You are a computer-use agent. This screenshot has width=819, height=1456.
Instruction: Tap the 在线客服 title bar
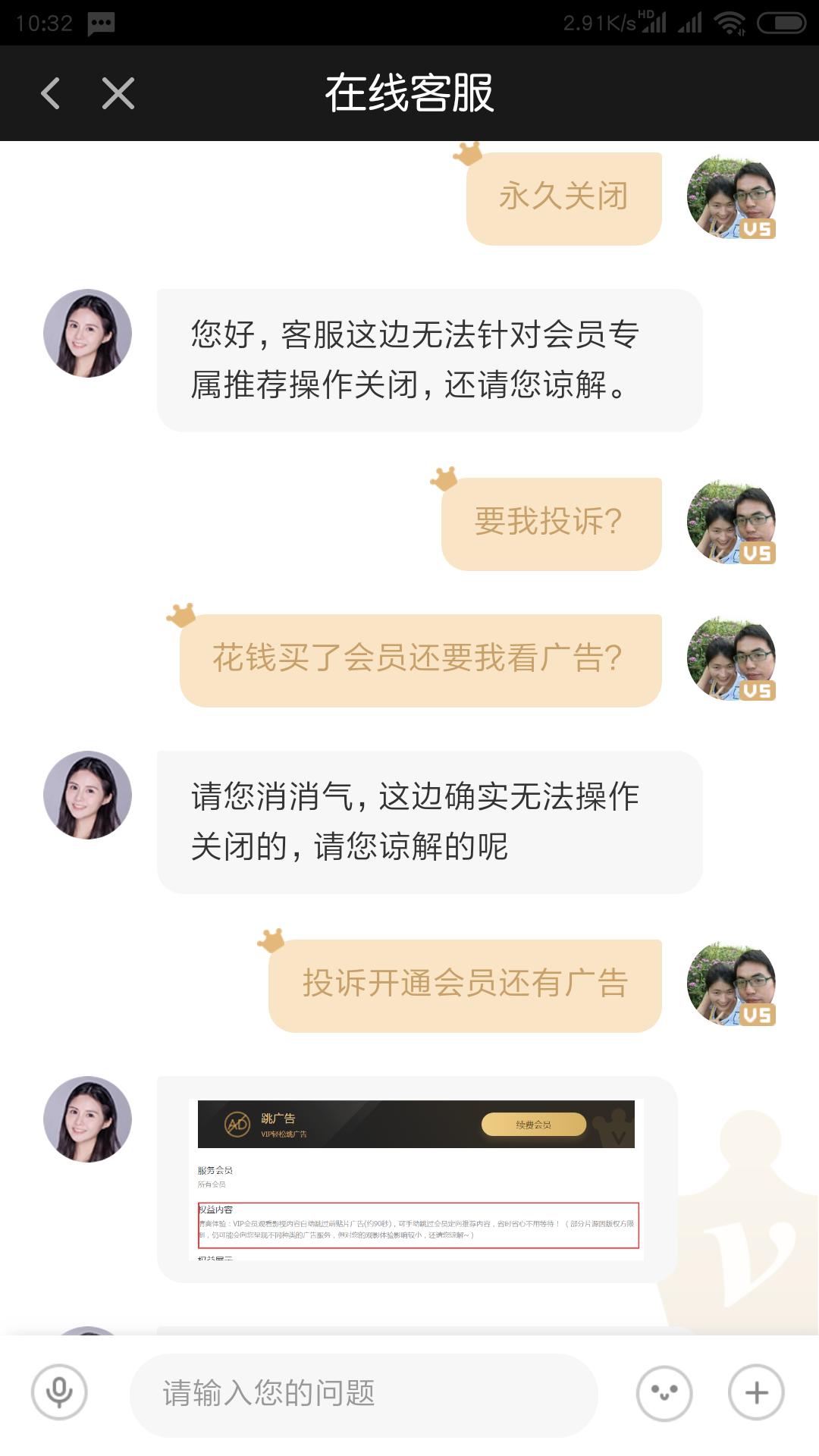point(409,93)
